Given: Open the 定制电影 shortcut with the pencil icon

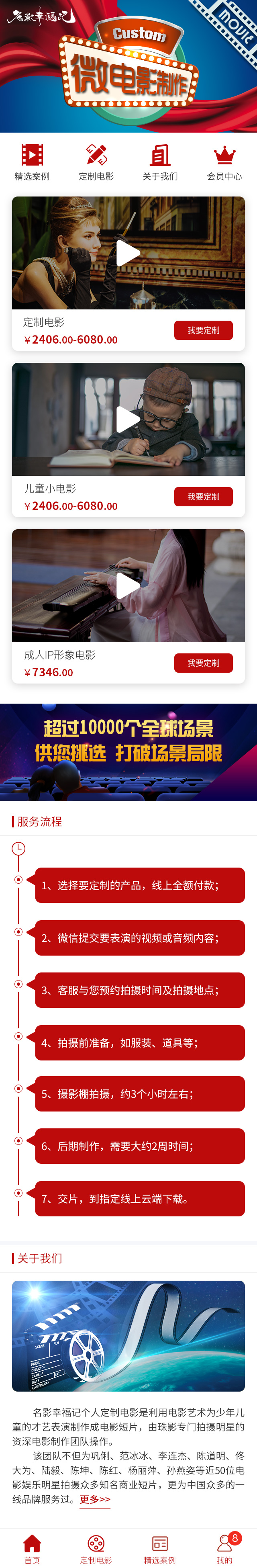Looking at the screenshot, I should (x=96, y=162).
